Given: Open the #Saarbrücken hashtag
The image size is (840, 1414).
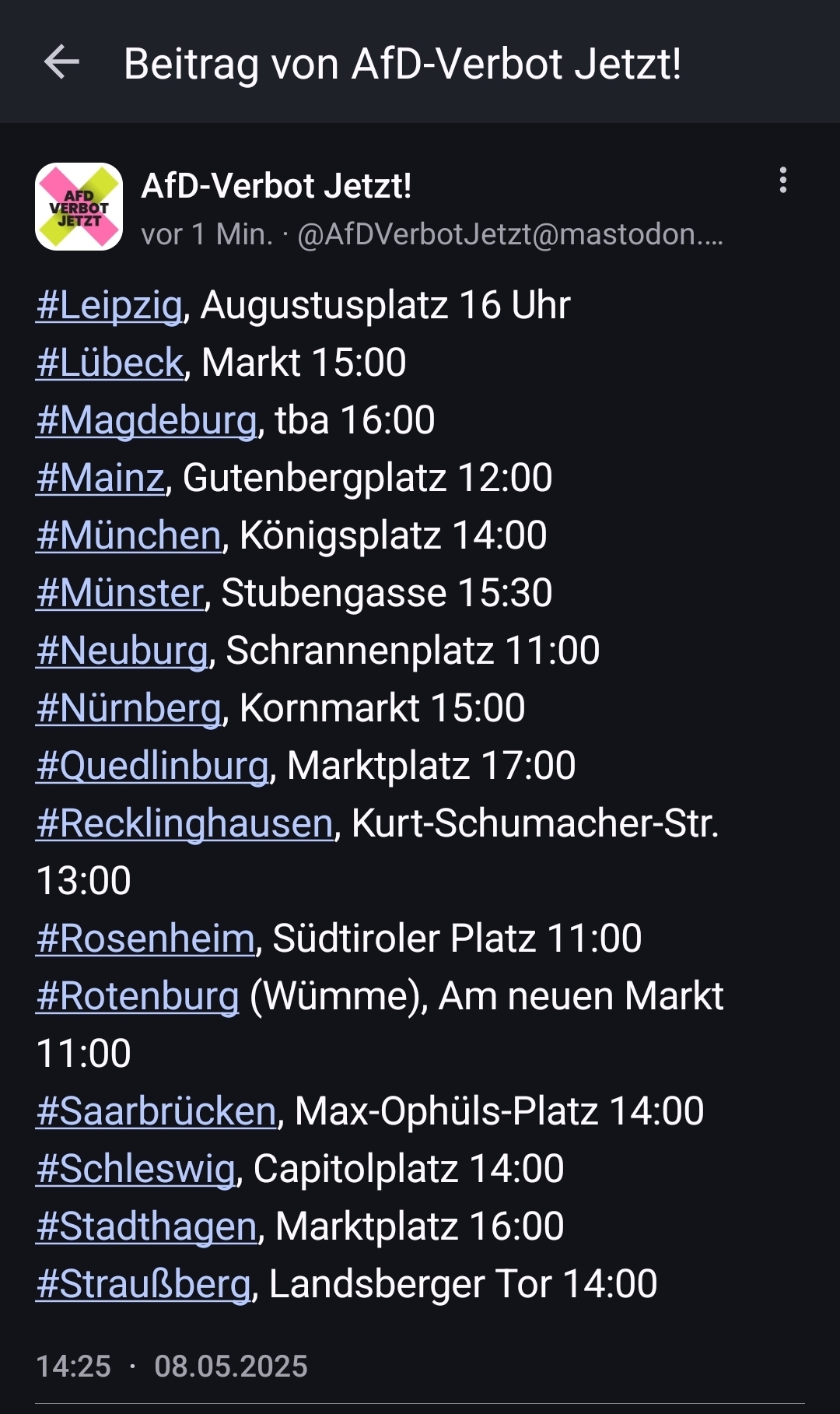Looking at the screenshot, I should point(156,1111).
